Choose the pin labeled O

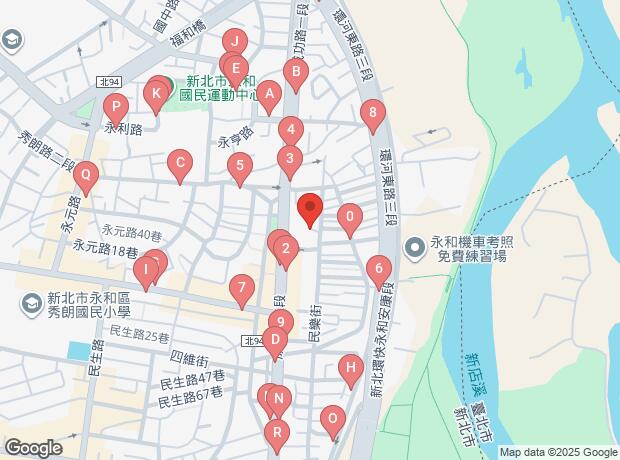point(333,419)
